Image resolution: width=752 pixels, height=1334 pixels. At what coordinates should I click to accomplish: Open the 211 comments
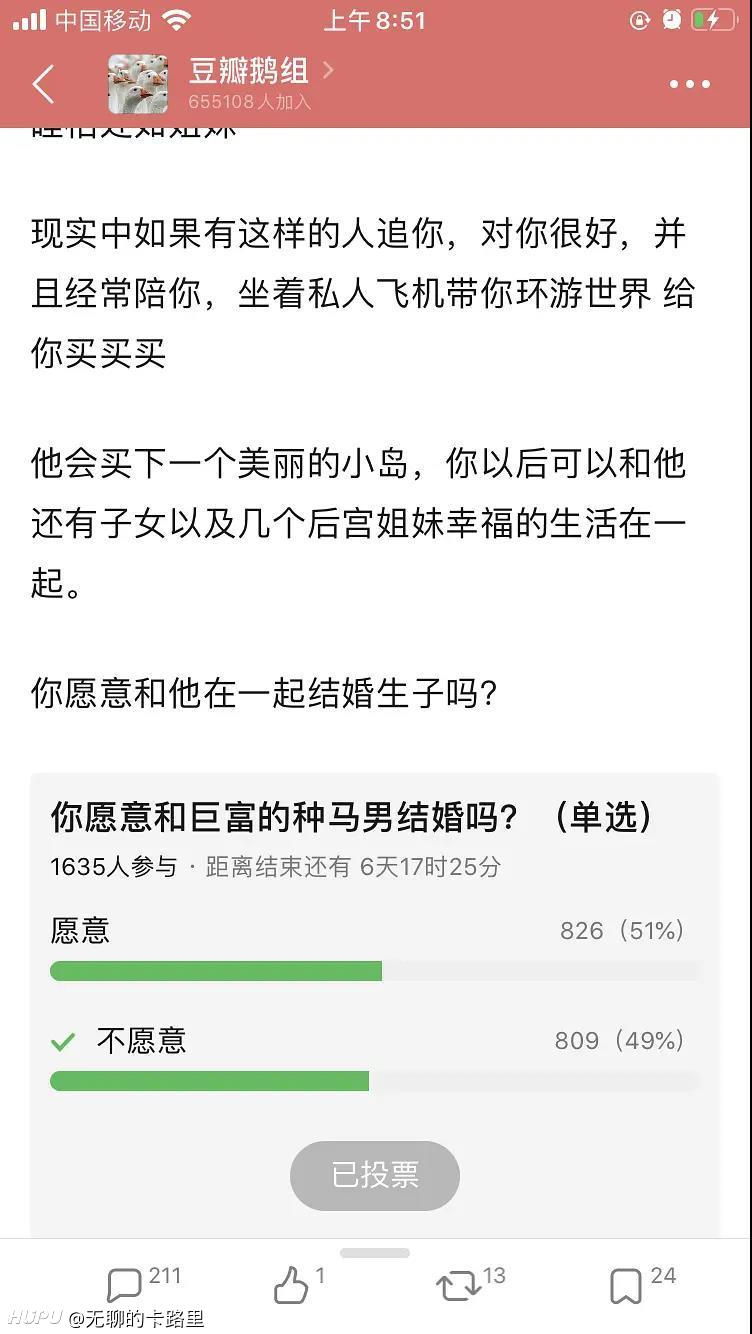point(143,1283)
